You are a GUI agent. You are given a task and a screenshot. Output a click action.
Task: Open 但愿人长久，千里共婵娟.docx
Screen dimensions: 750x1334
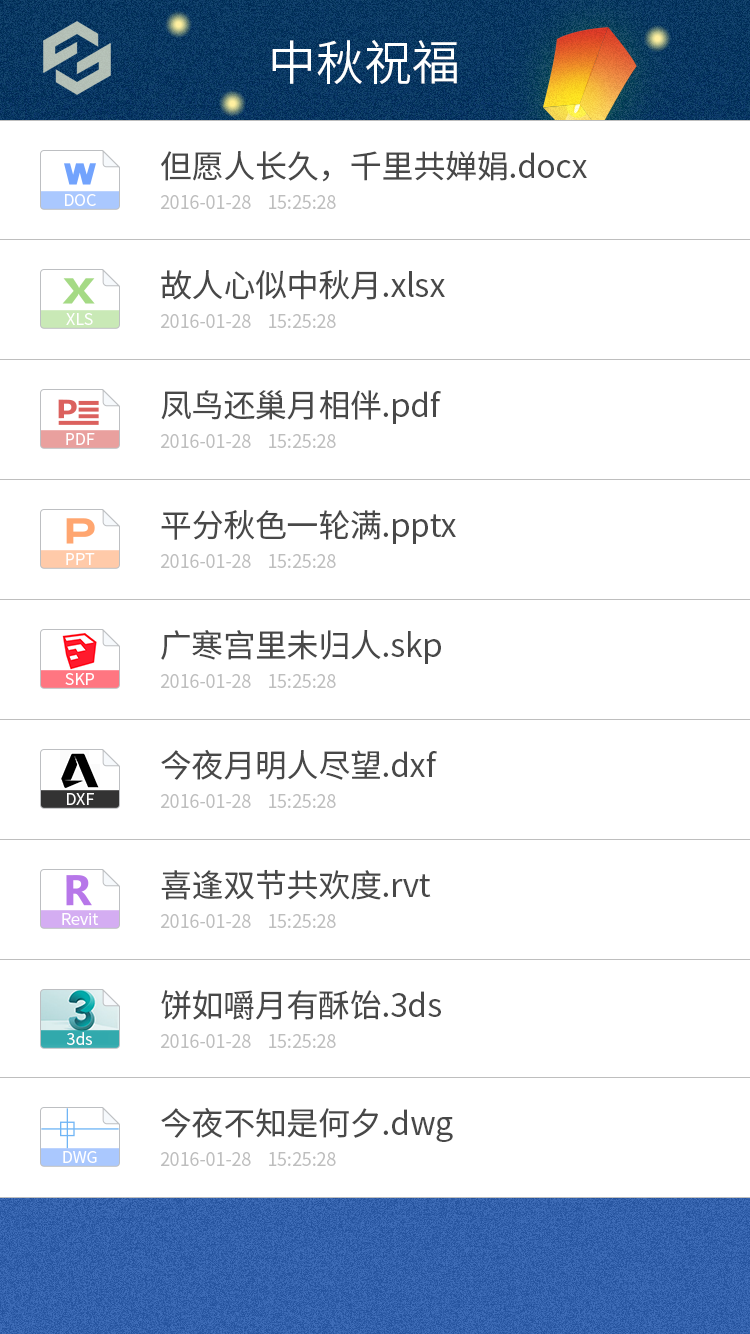[x=372, y=167]
